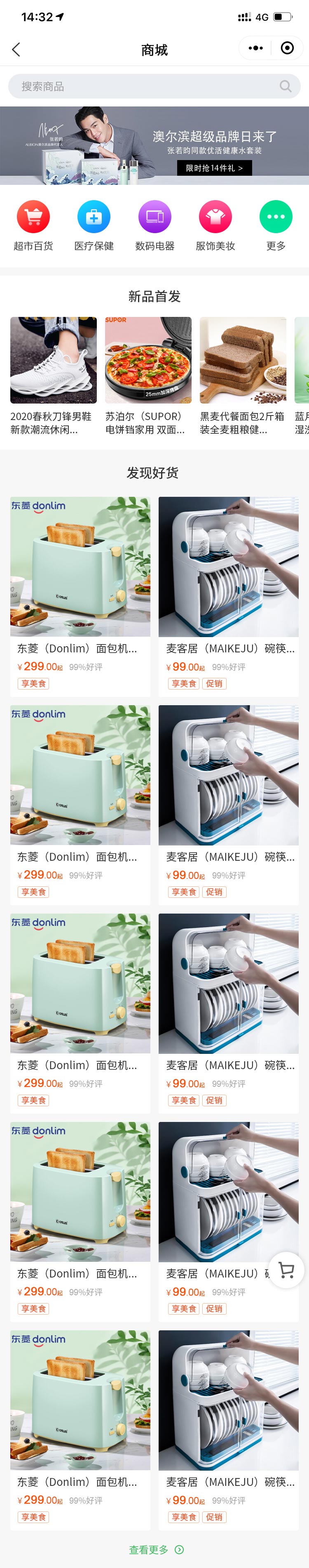
Task: Open the floating shopping cart
Action: pyautogui.click(x=286, y=1270)
